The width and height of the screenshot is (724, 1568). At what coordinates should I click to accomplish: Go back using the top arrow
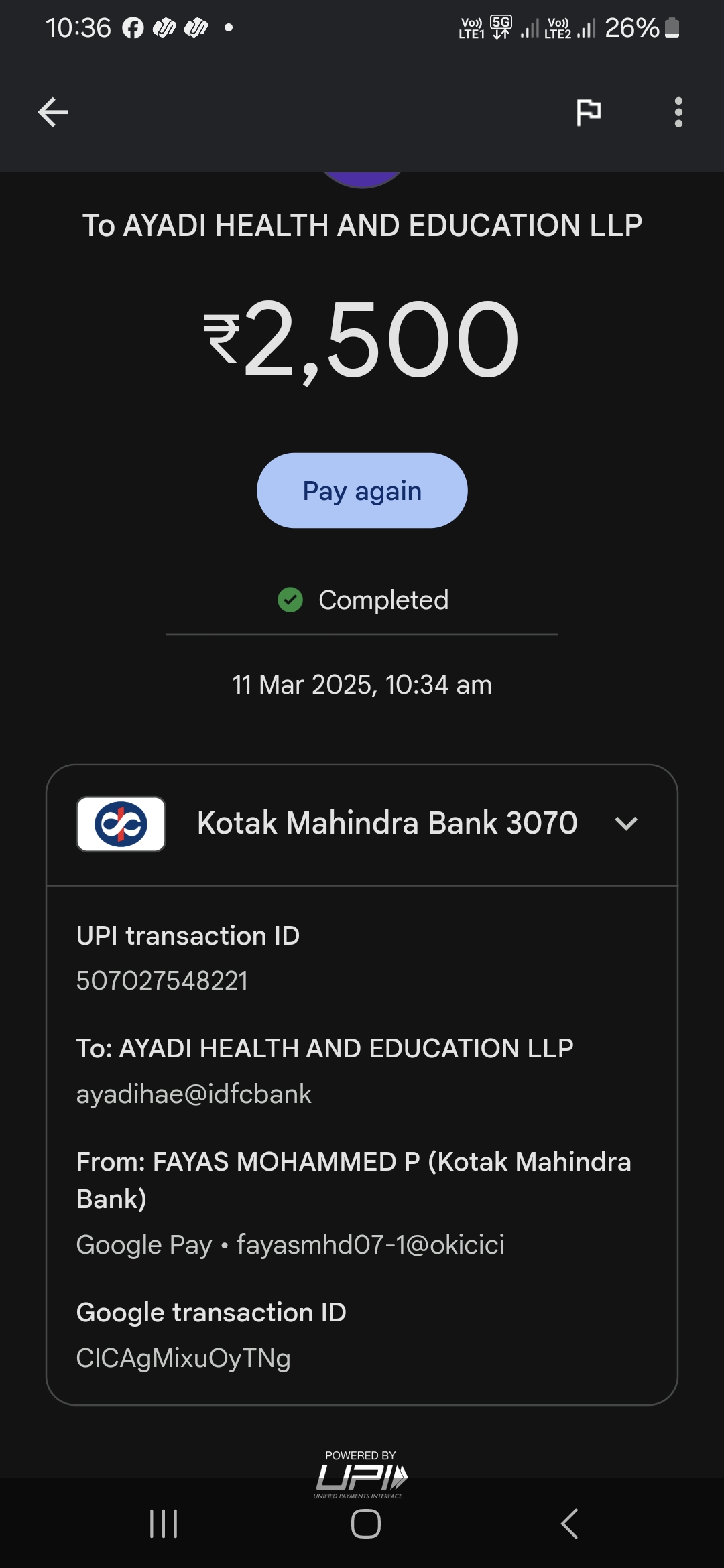pos(53,112)
